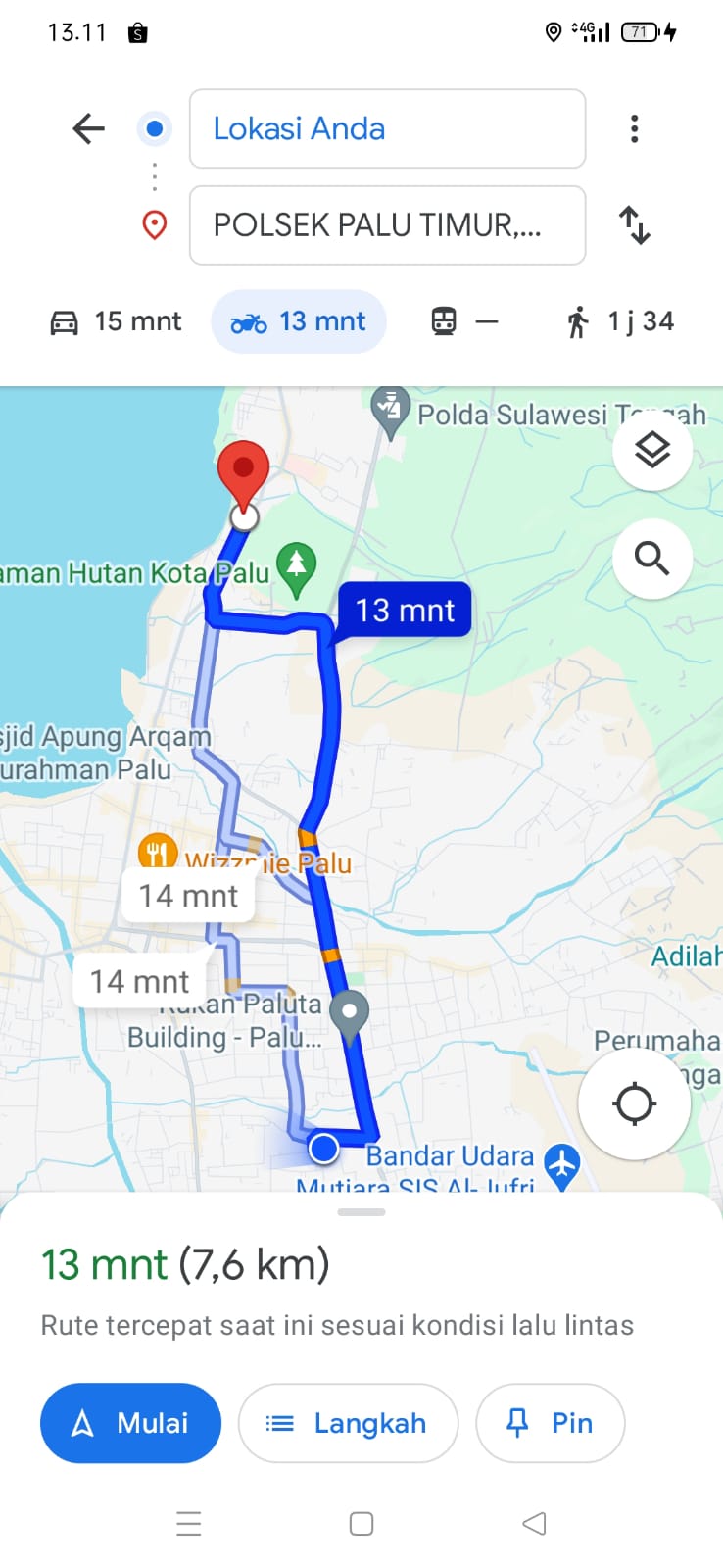Switch to walking mode, 1 j 34

620,321
